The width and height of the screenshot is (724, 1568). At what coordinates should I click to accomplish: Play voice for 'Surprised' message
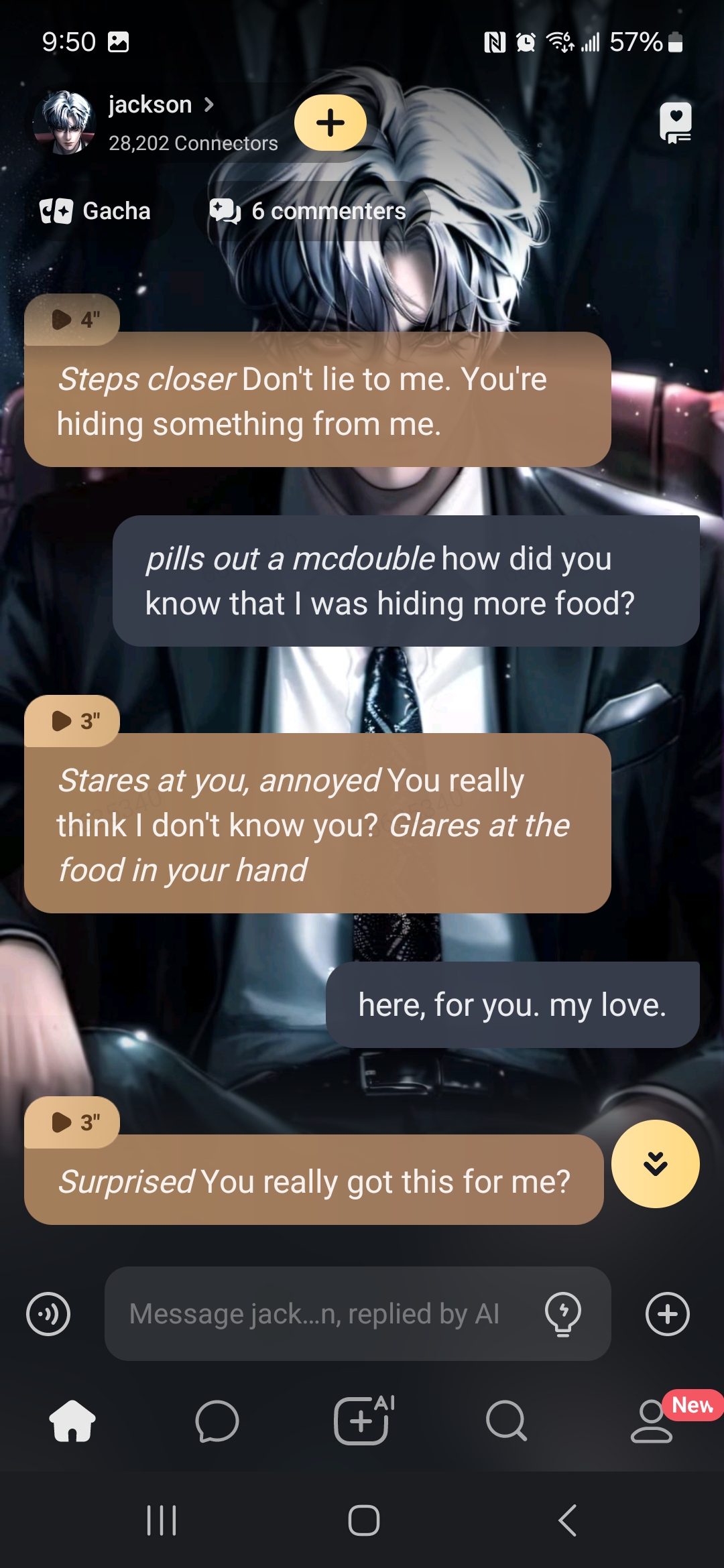point(72,1122)
